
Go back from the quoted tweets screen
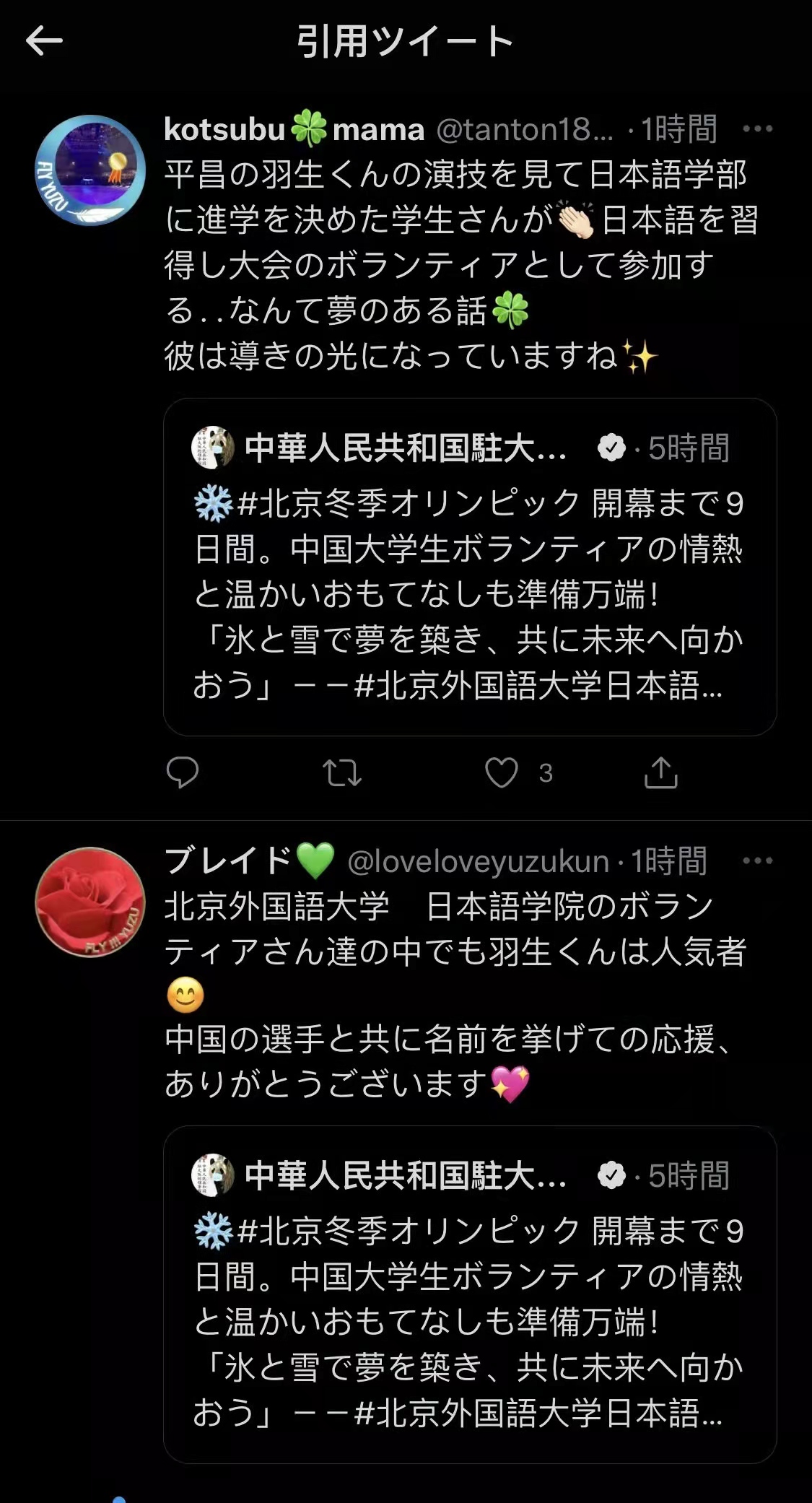point(44,41)
